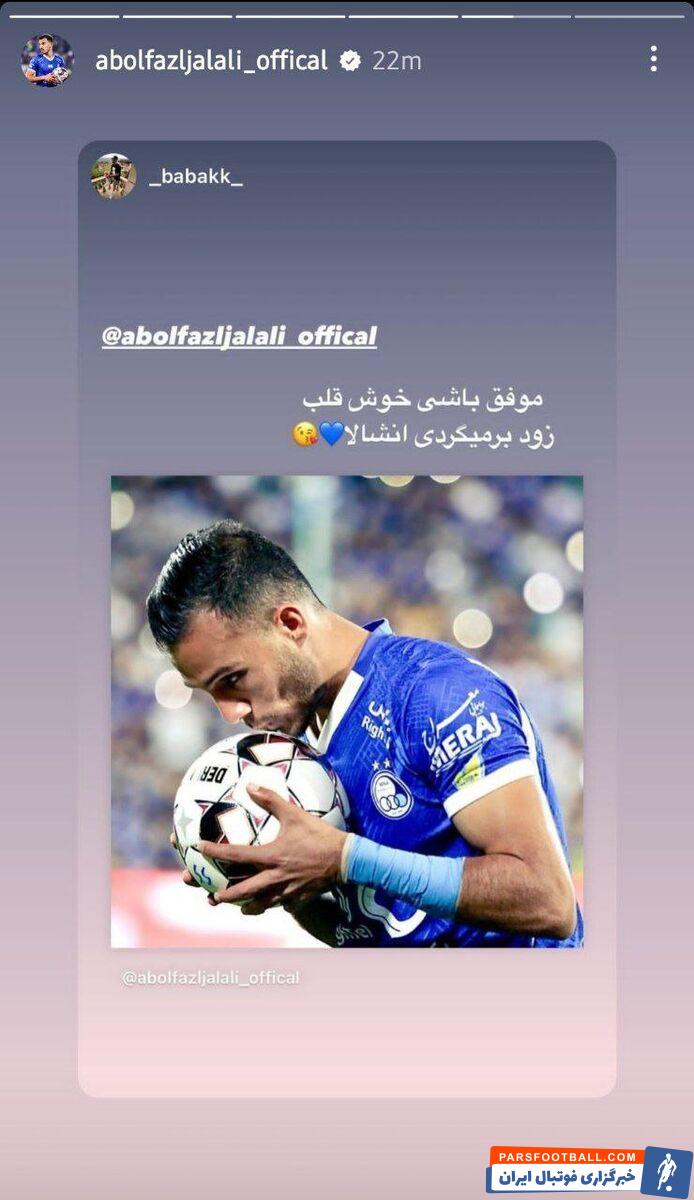Open _babakk_ profile from reshared story
The width and height of the screenshot is (694, 1200).
(195, 177)
